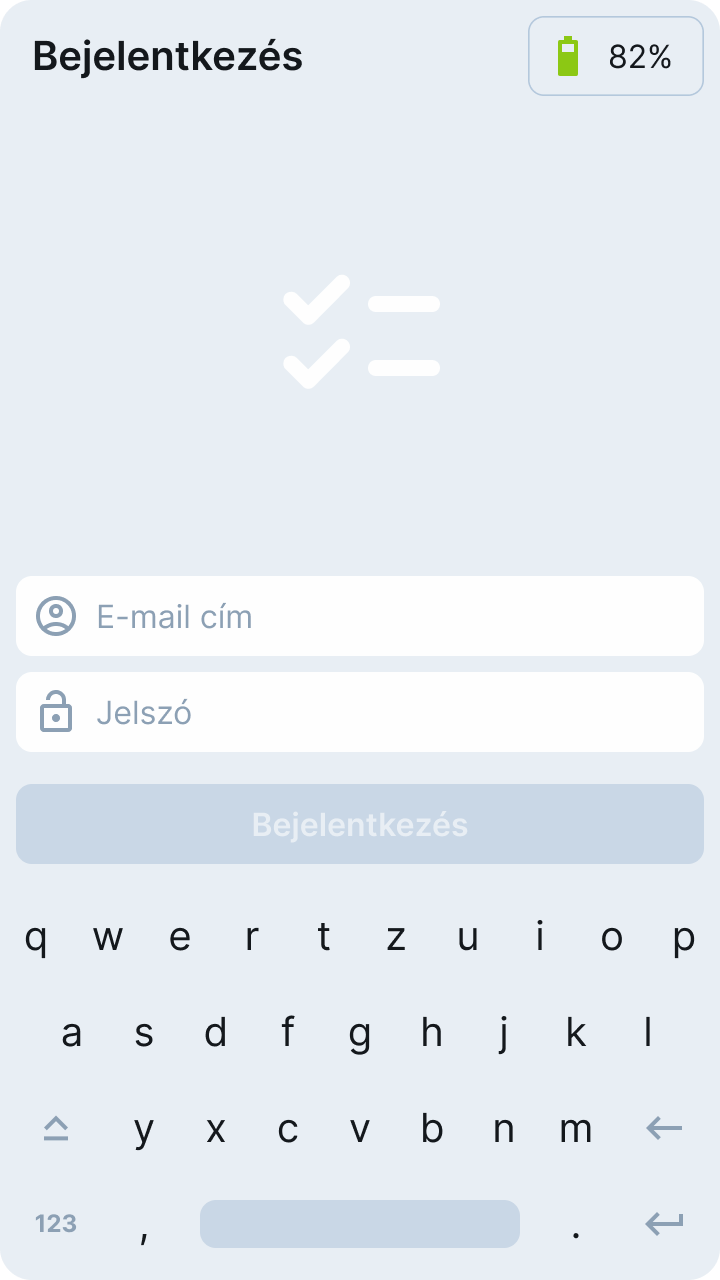Tap the keyboard enter key
720x1280 pixels.
(664, 1223)
